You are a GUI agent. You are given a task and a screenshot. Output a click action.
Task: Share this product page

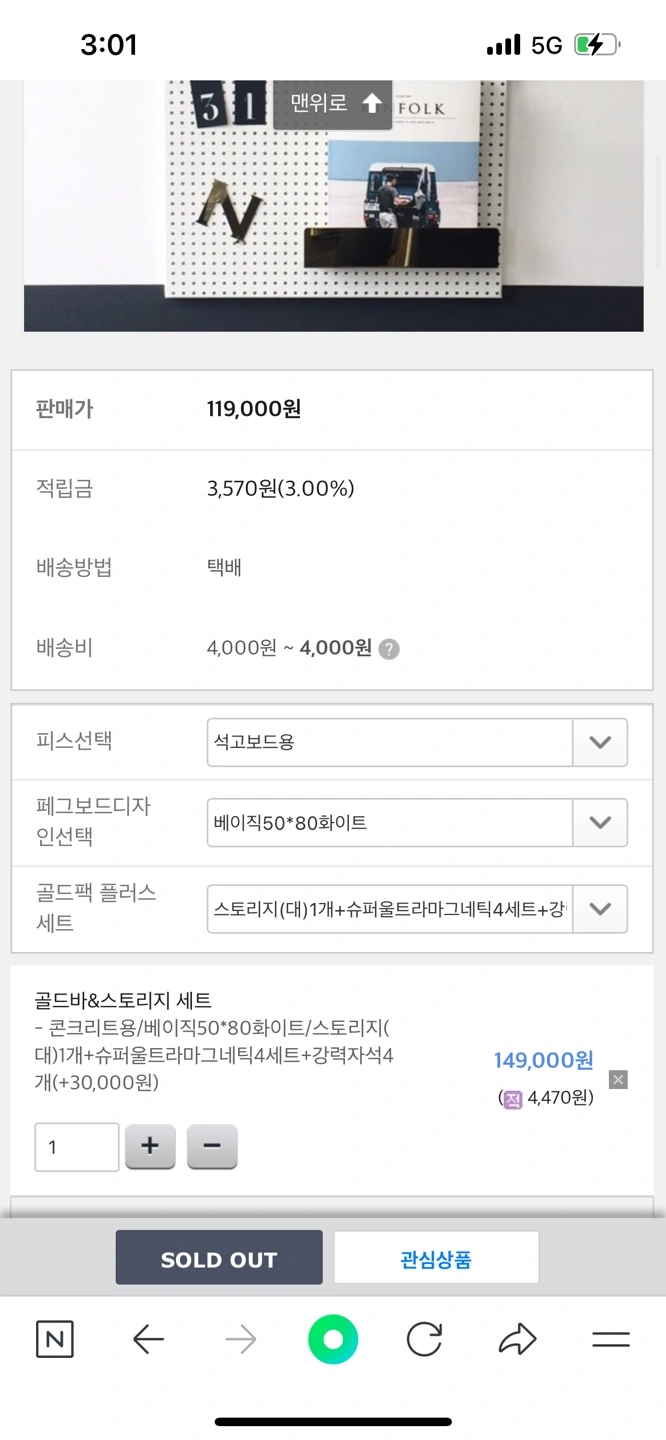517,1339
